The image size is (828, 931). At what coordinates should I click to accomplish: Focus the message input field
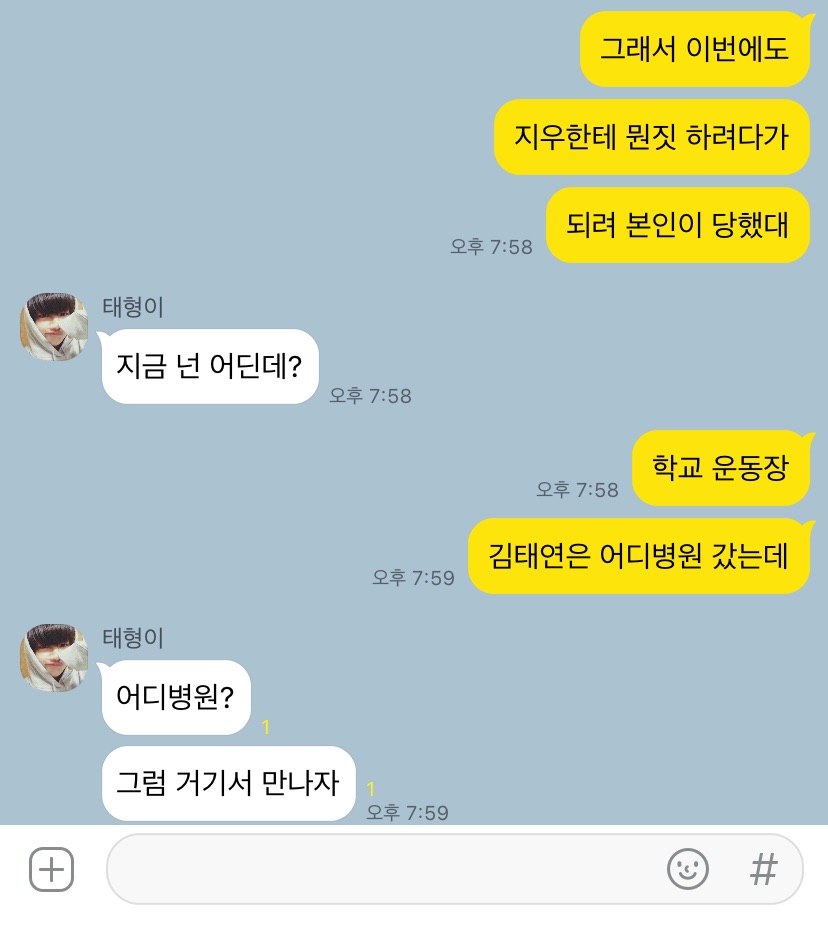[x=380, y=869]
